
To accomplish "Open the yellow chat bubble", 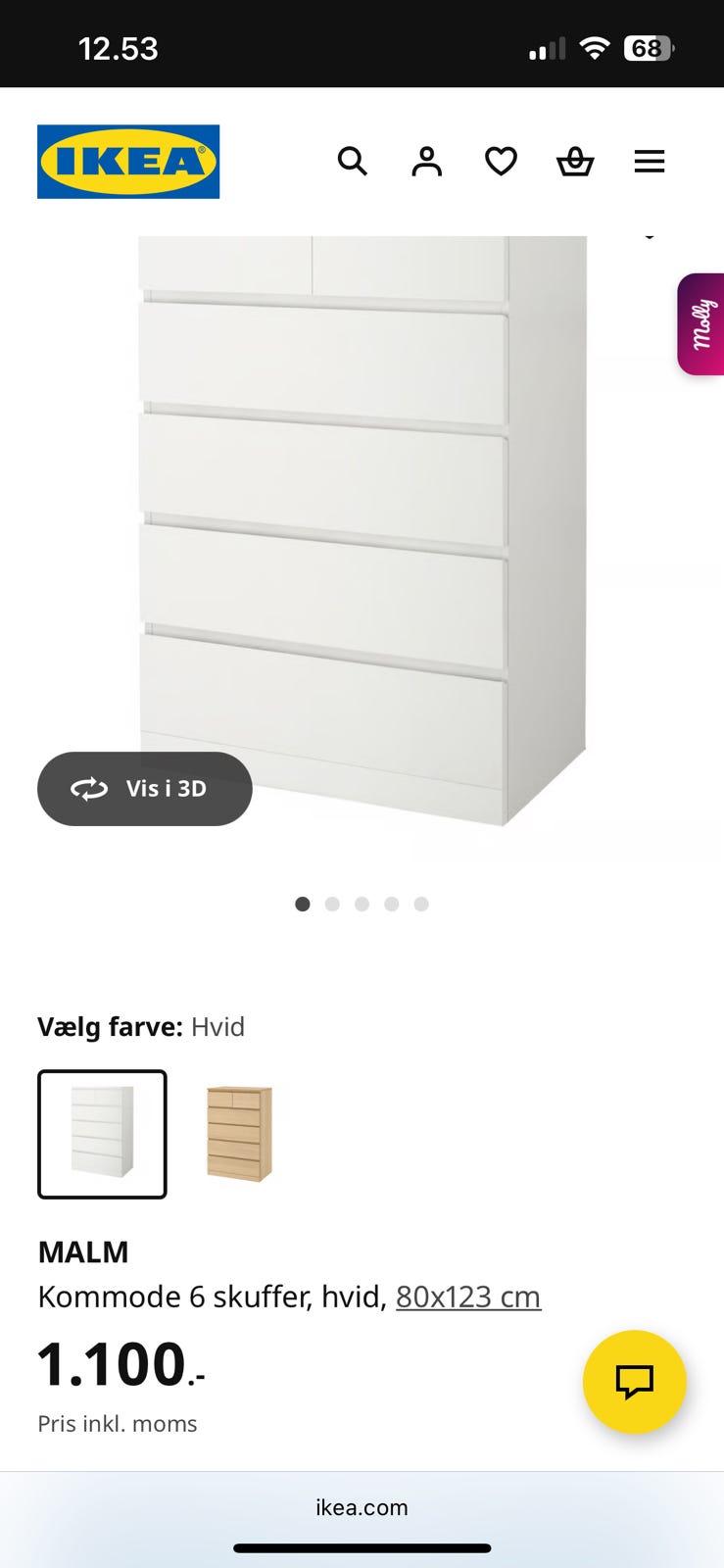I will point(634,1382).
